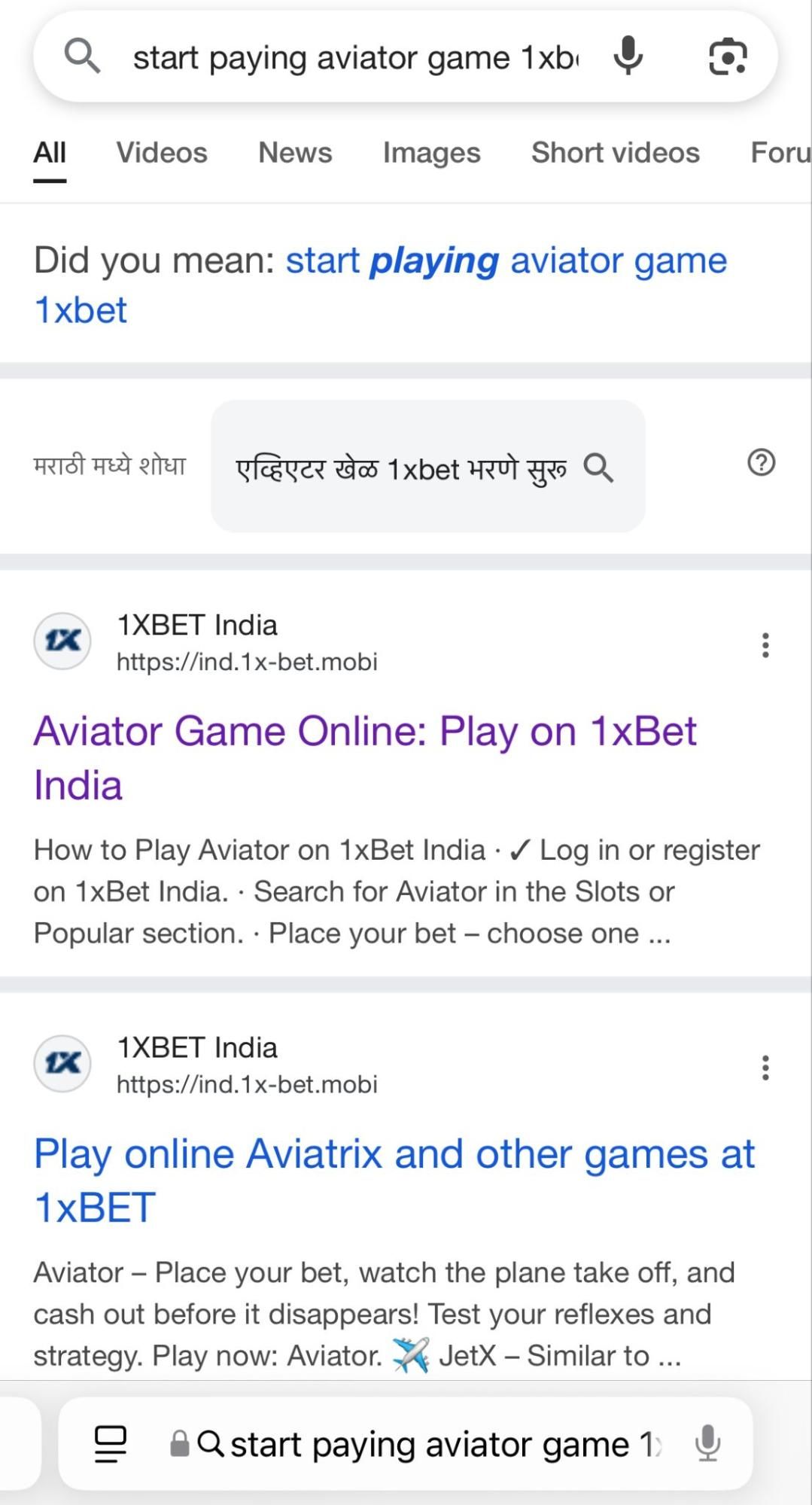This screenshot has width=812, height=1505.
Task: Start voice search with the microphone
Action: point(628,56)
